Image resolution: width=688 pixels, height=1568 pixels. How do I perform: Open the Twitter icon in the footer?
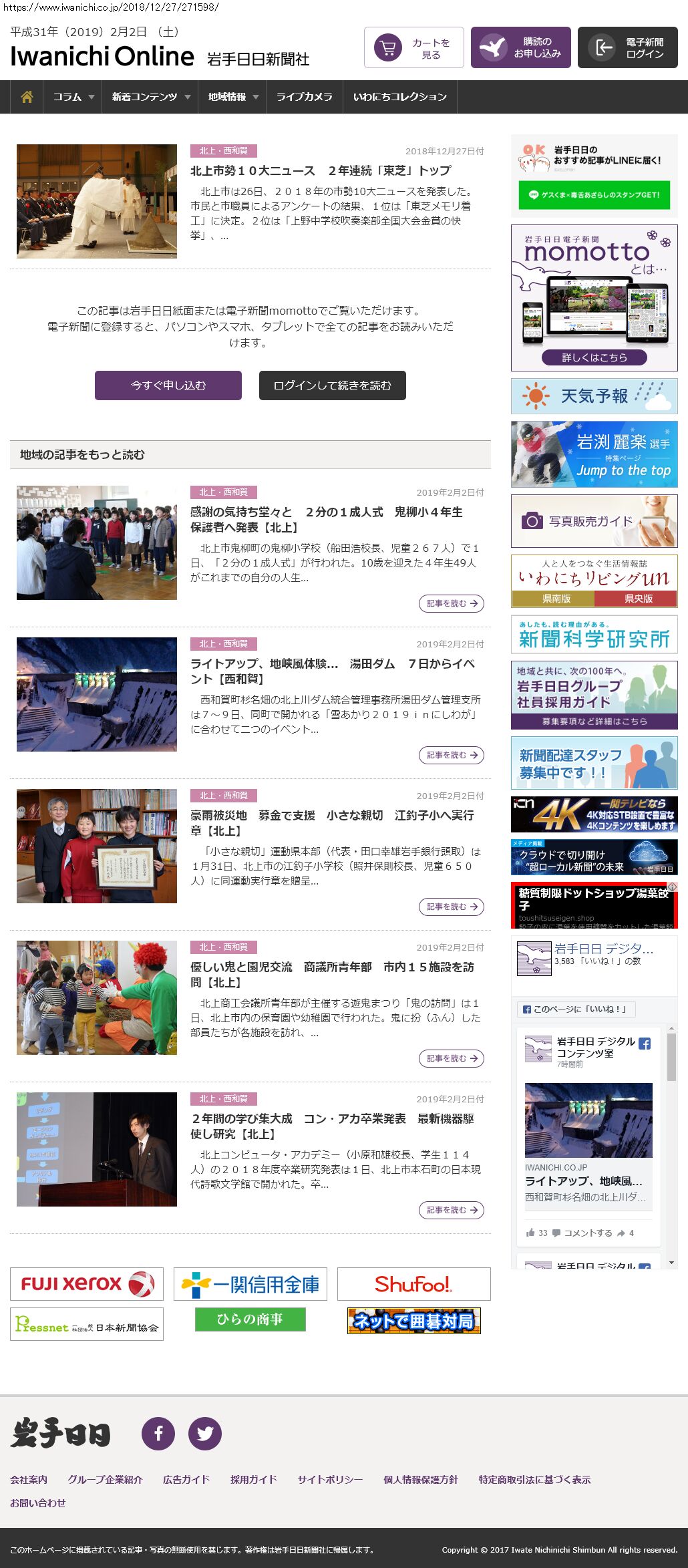[x=204, y=1433]
